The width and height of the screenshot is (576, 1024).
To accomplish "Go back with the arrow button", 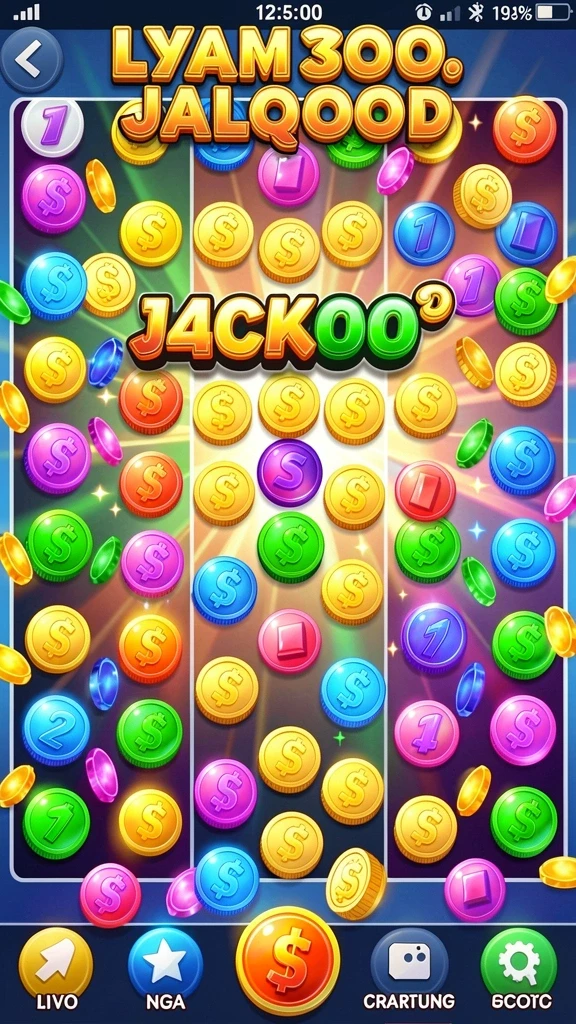I will tap(31, 60).
